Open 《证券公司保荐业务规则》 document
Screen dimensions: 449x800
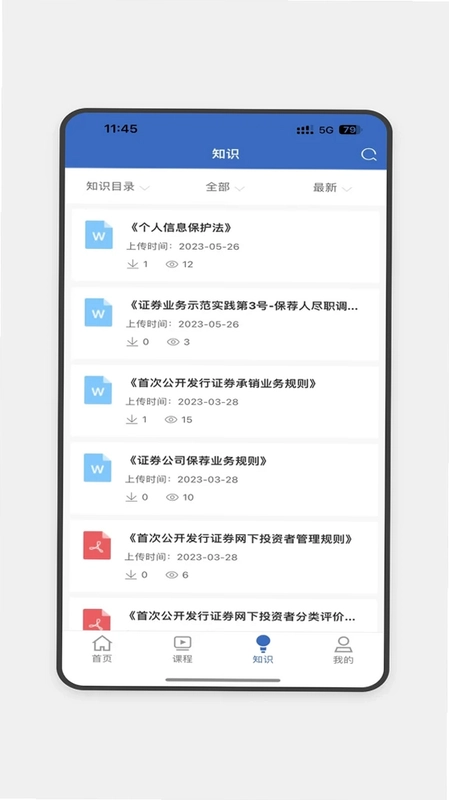(x=224, y=479)
